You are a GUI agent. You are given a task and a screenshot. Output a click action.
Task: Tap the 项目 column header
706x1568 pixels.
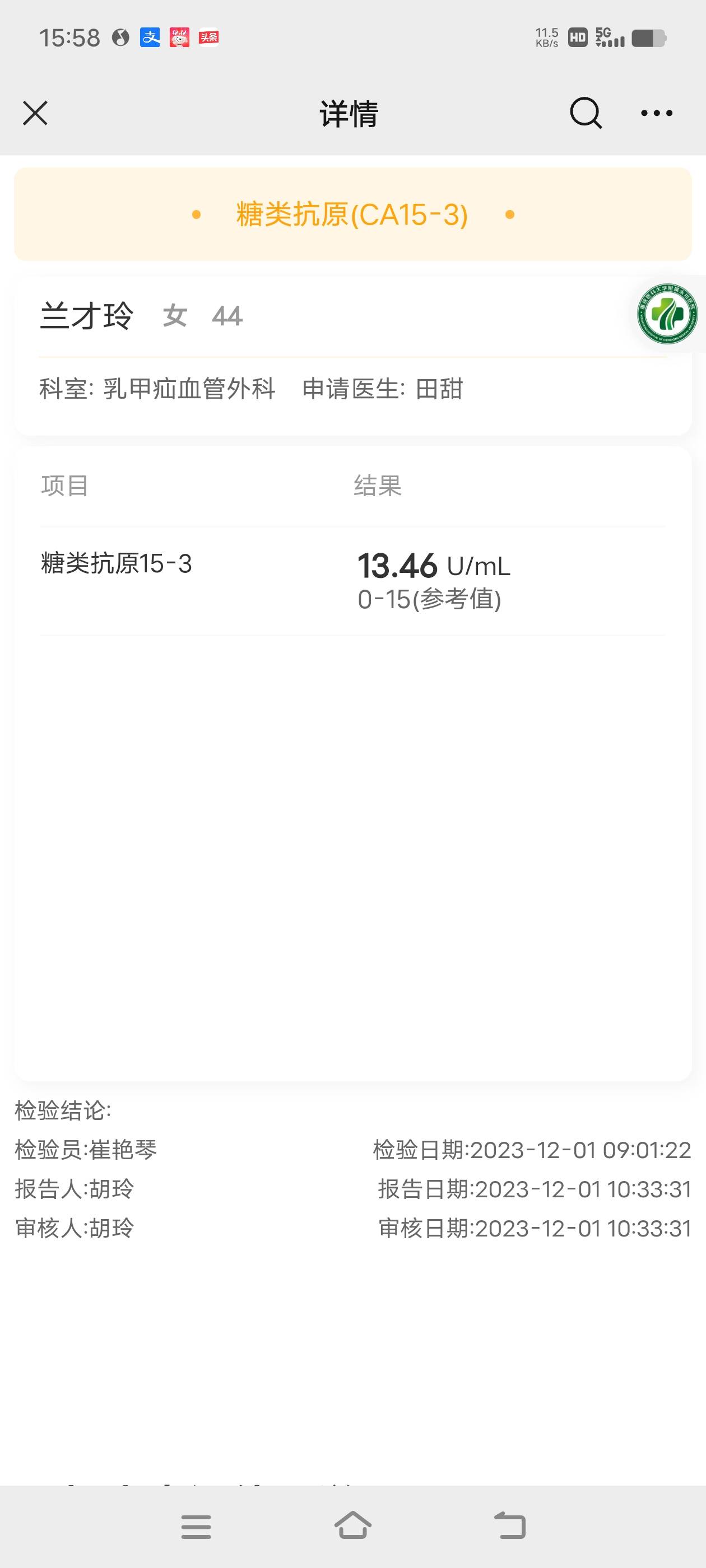[x=64, y=486]
